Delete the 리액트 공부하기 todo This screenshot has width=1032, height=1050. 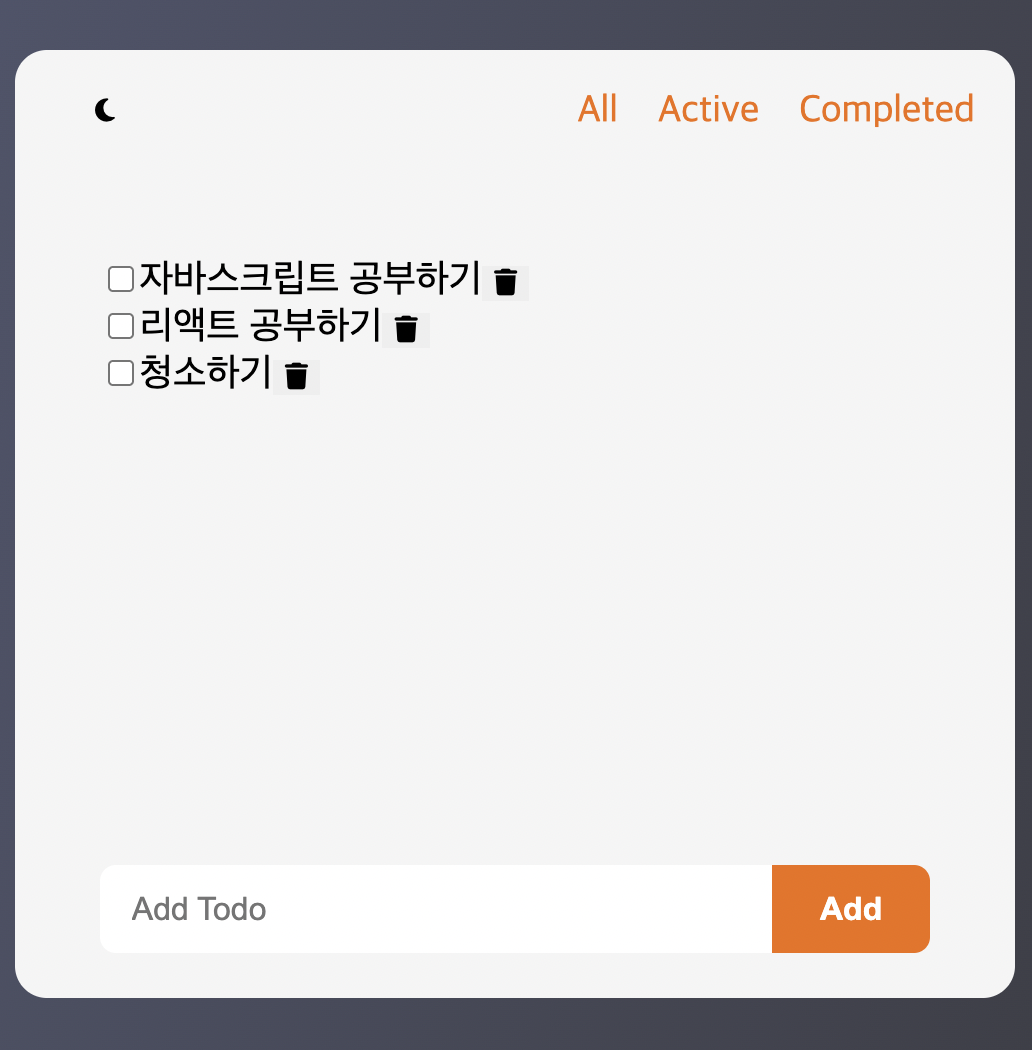point(406,329)
